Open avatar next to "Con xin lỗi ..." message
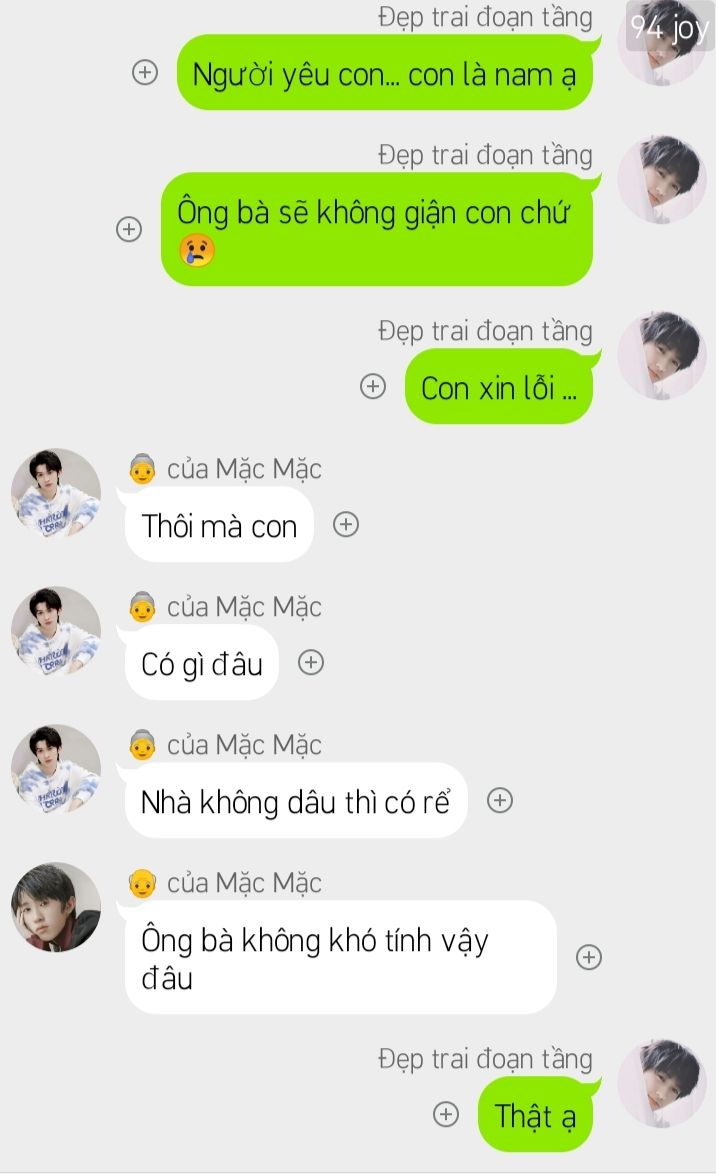The image size is (716, 1176). (662, 356)
